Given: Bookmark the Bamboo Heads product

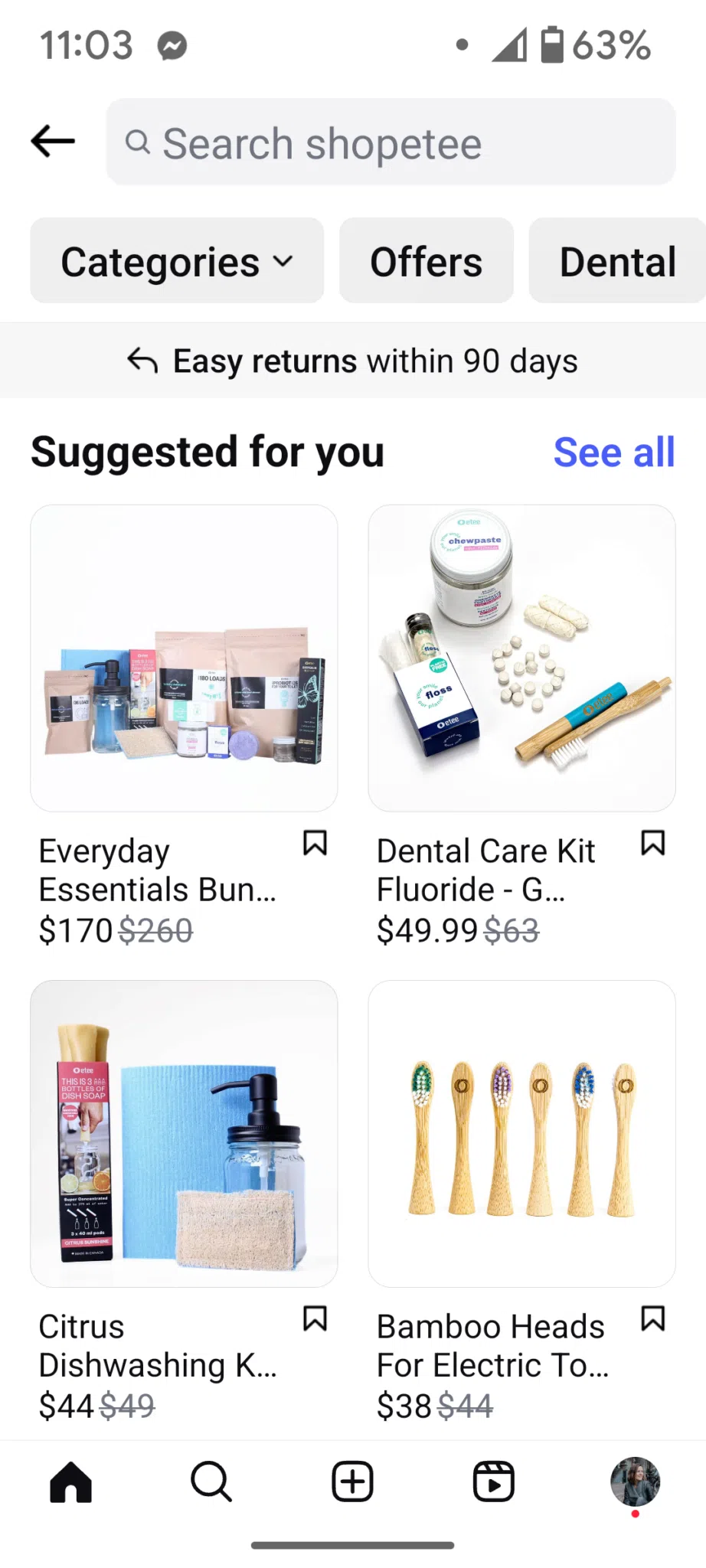Looking at the screenshot, I should click(x=653, y=1318).
